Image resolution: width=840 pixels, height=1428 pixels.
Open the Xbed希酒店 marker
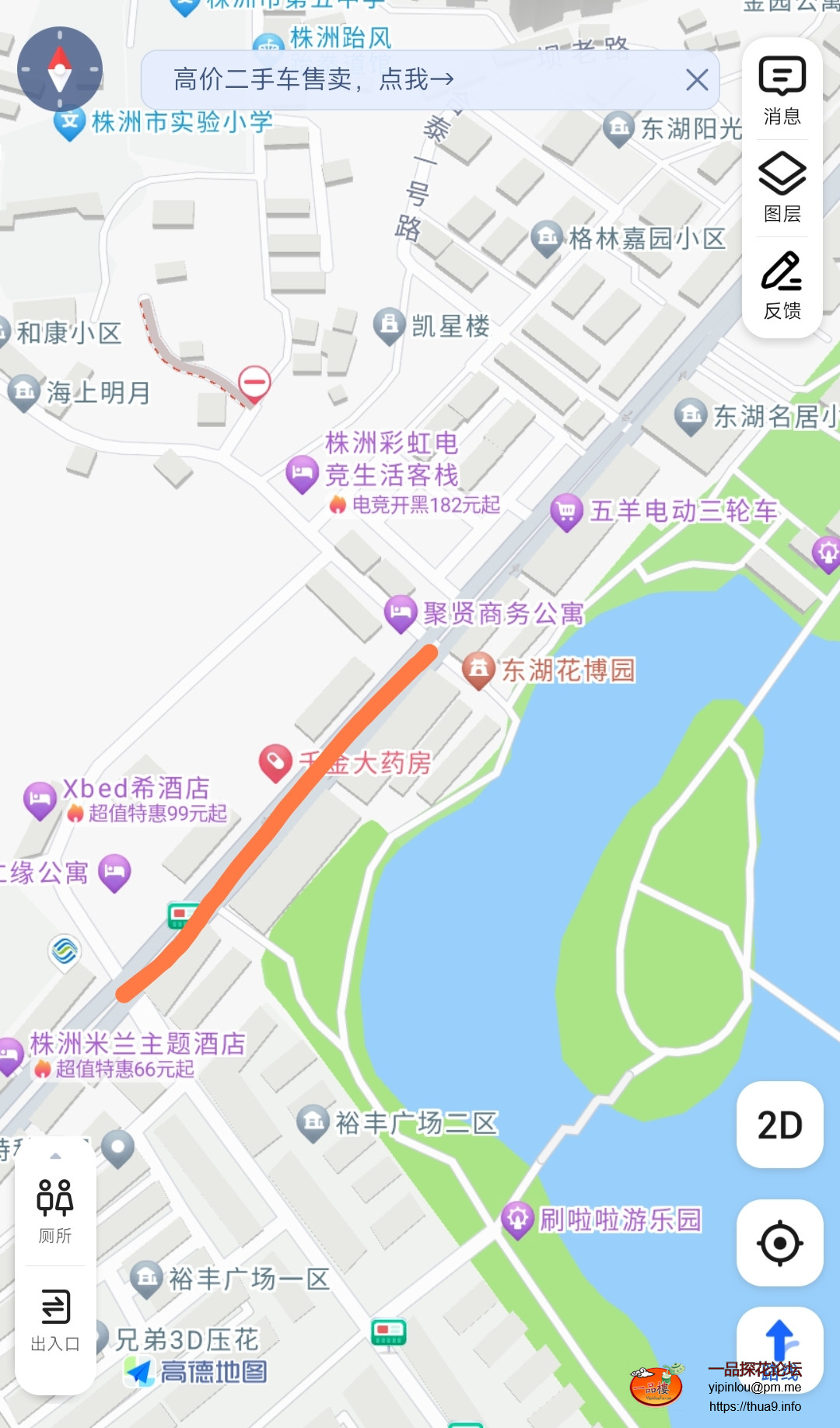point(40,799)
